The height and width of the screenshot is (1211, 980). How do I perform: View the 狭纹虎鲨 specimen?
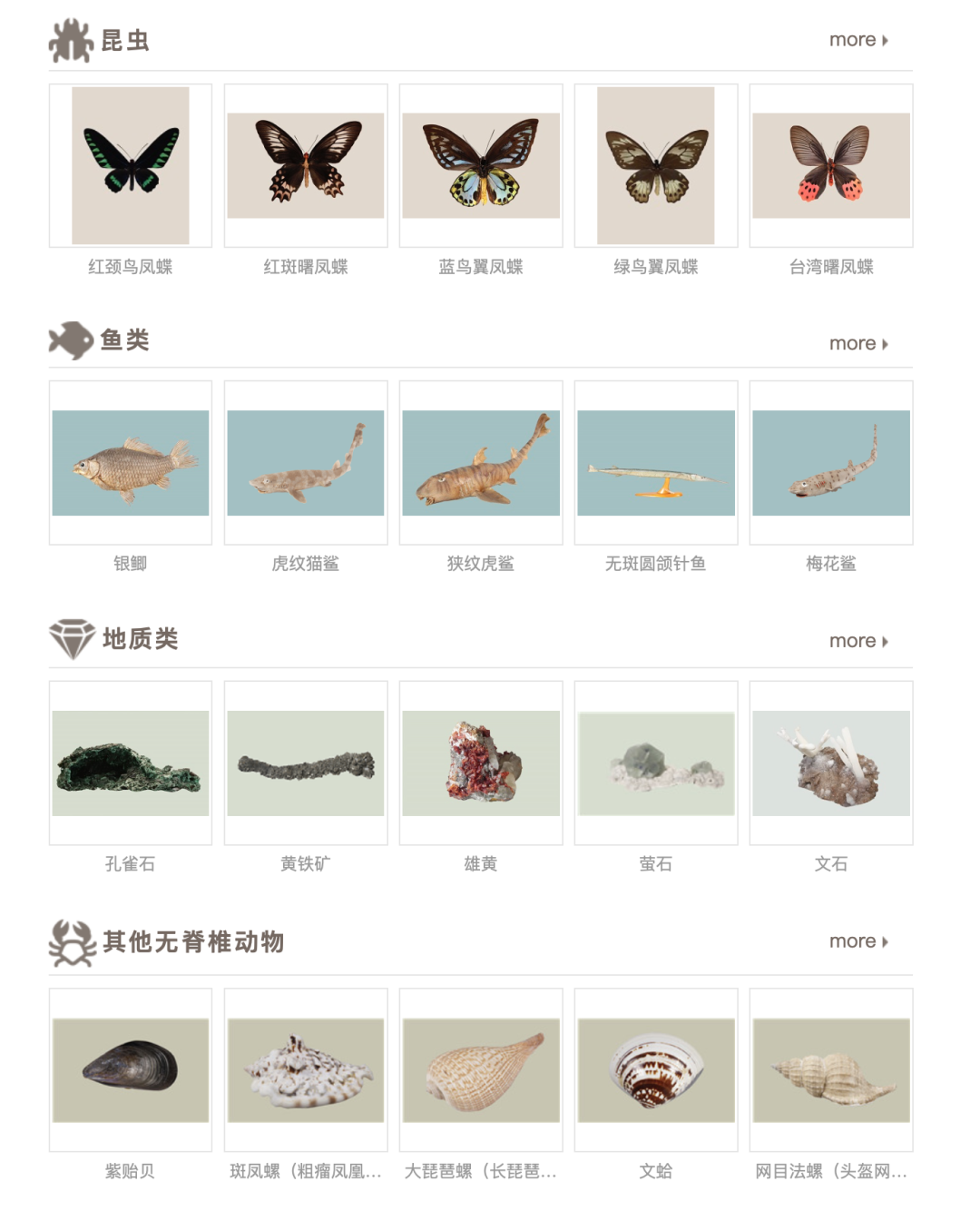[x=481, y=463]
